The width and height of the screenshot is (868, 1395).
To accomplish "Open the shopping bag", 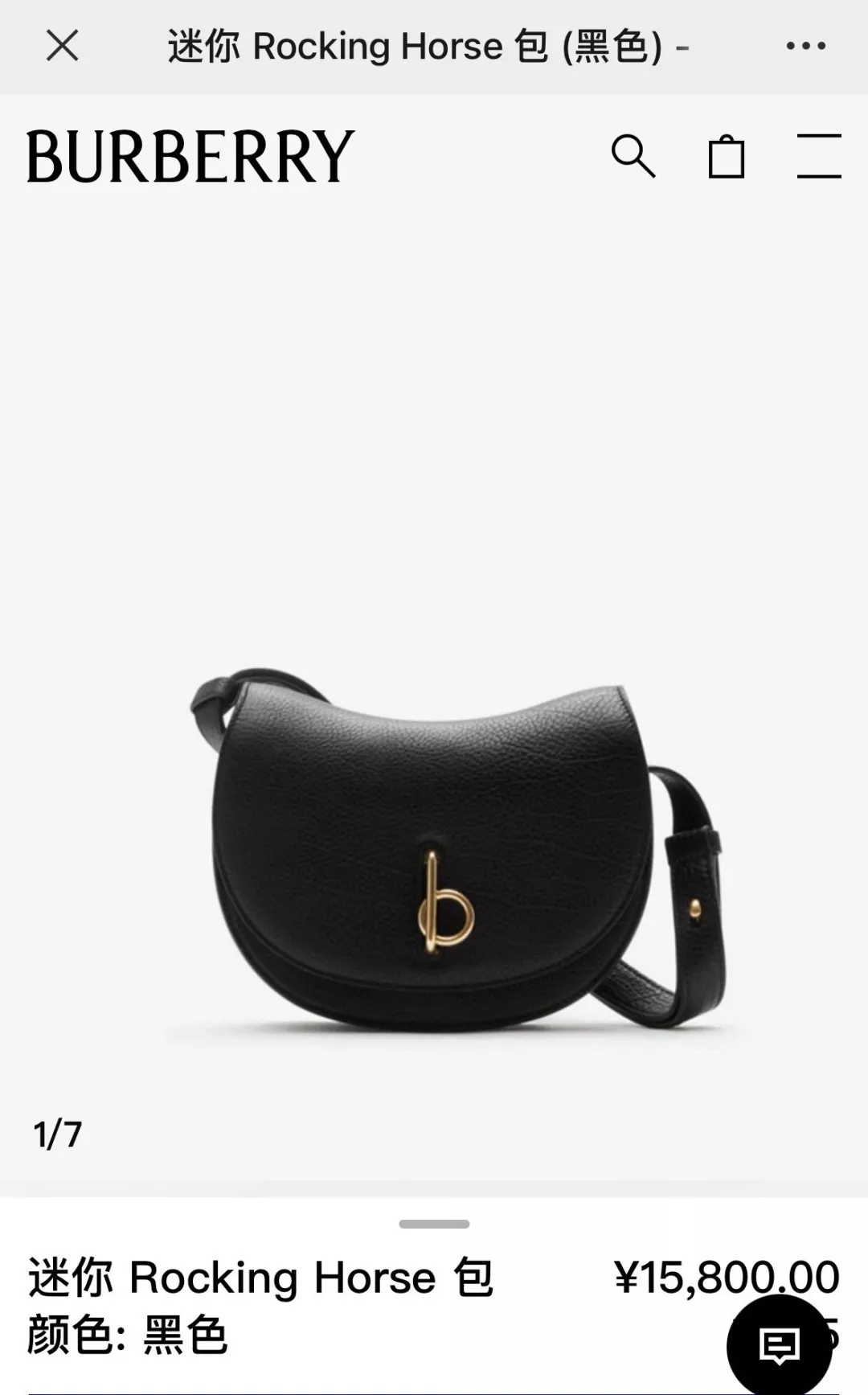I will click(727, 156).
